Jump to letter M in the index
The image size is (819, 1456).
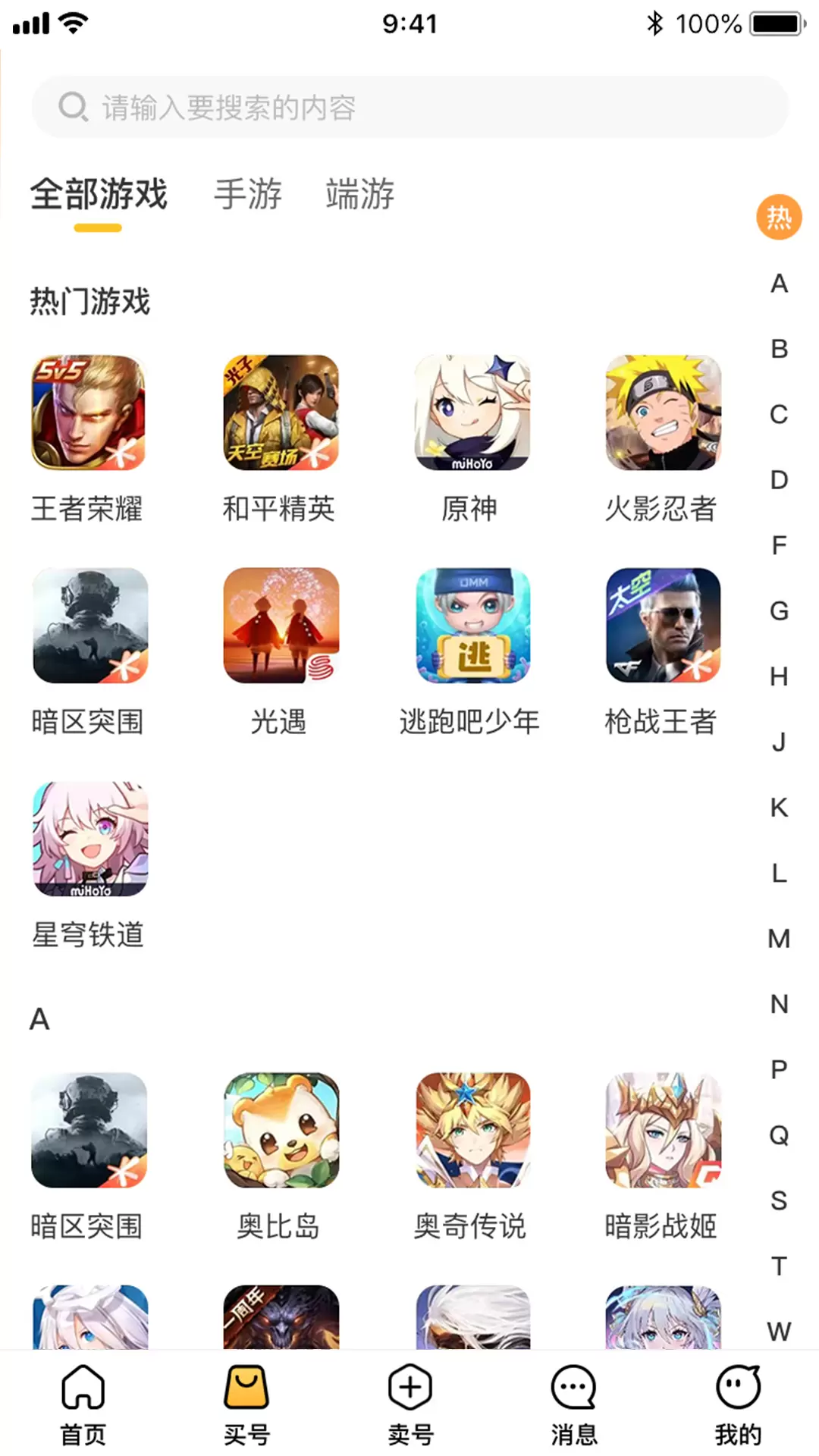pyautogui.click(x=779, y=939)
